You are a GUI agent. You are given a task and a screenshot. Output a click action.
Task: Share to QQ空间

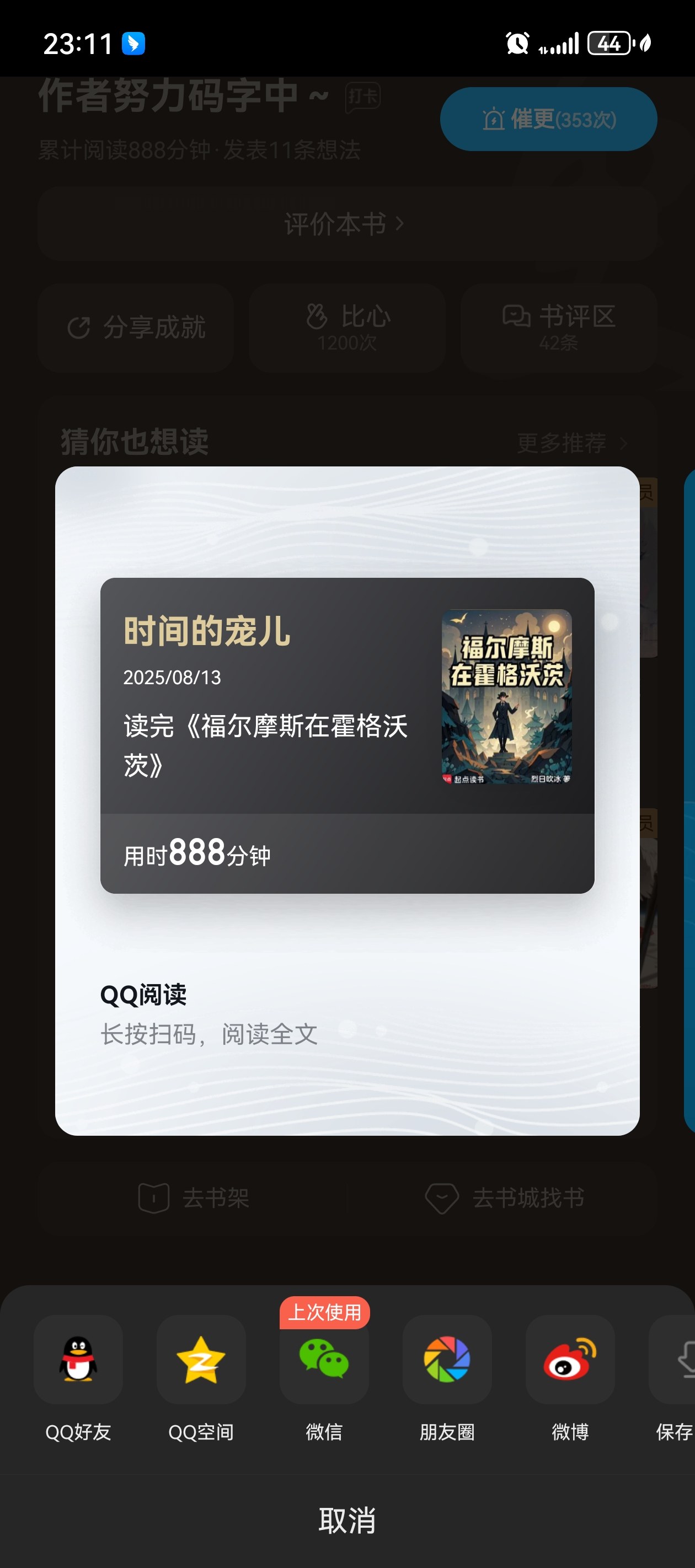201,1359
